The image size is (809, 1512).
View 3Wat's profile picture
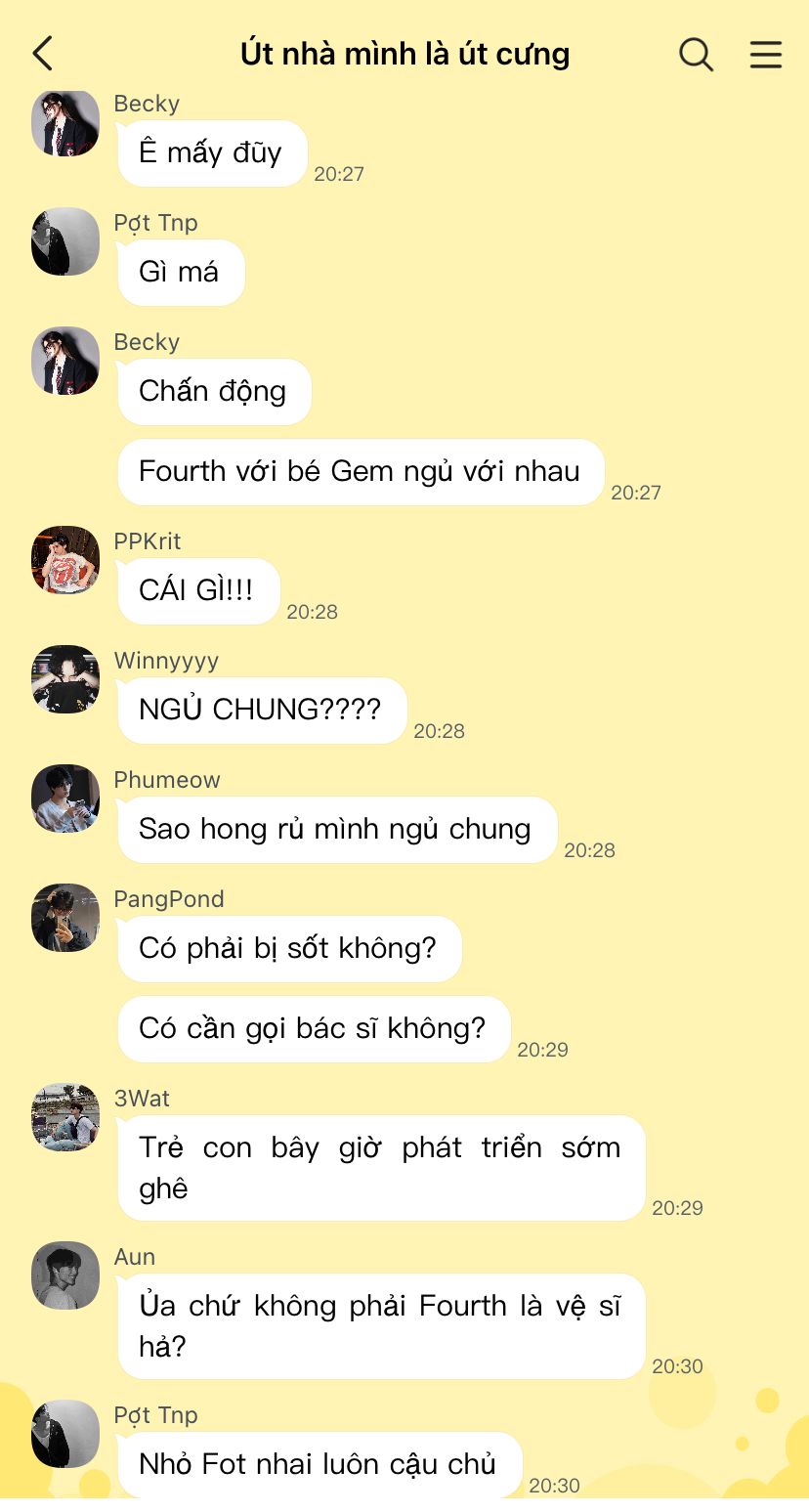65,1117
